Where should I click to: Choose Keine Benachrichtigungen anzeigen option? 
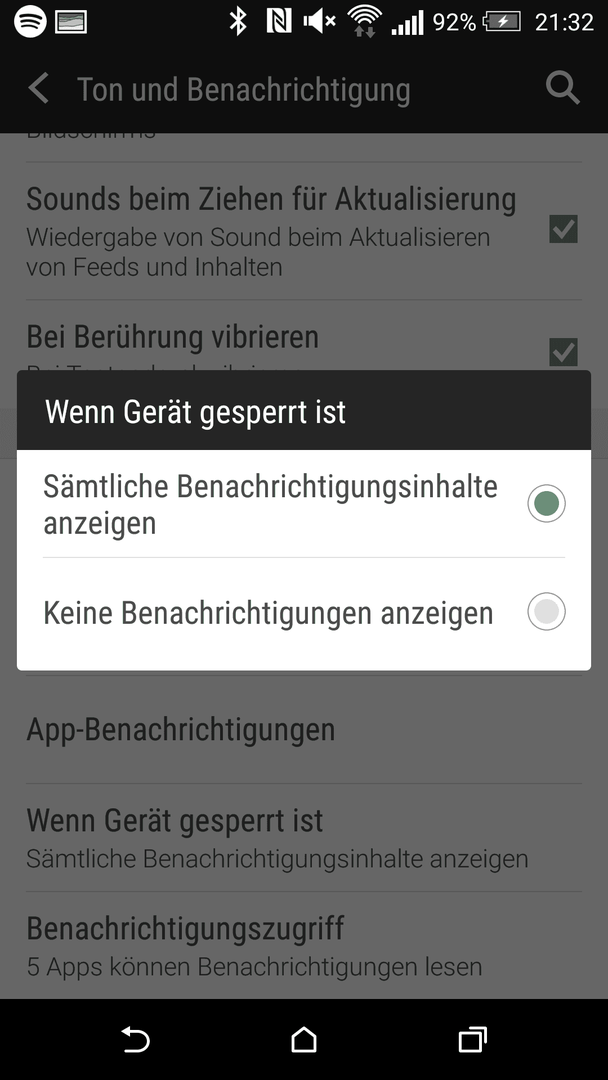pos(304,612)
